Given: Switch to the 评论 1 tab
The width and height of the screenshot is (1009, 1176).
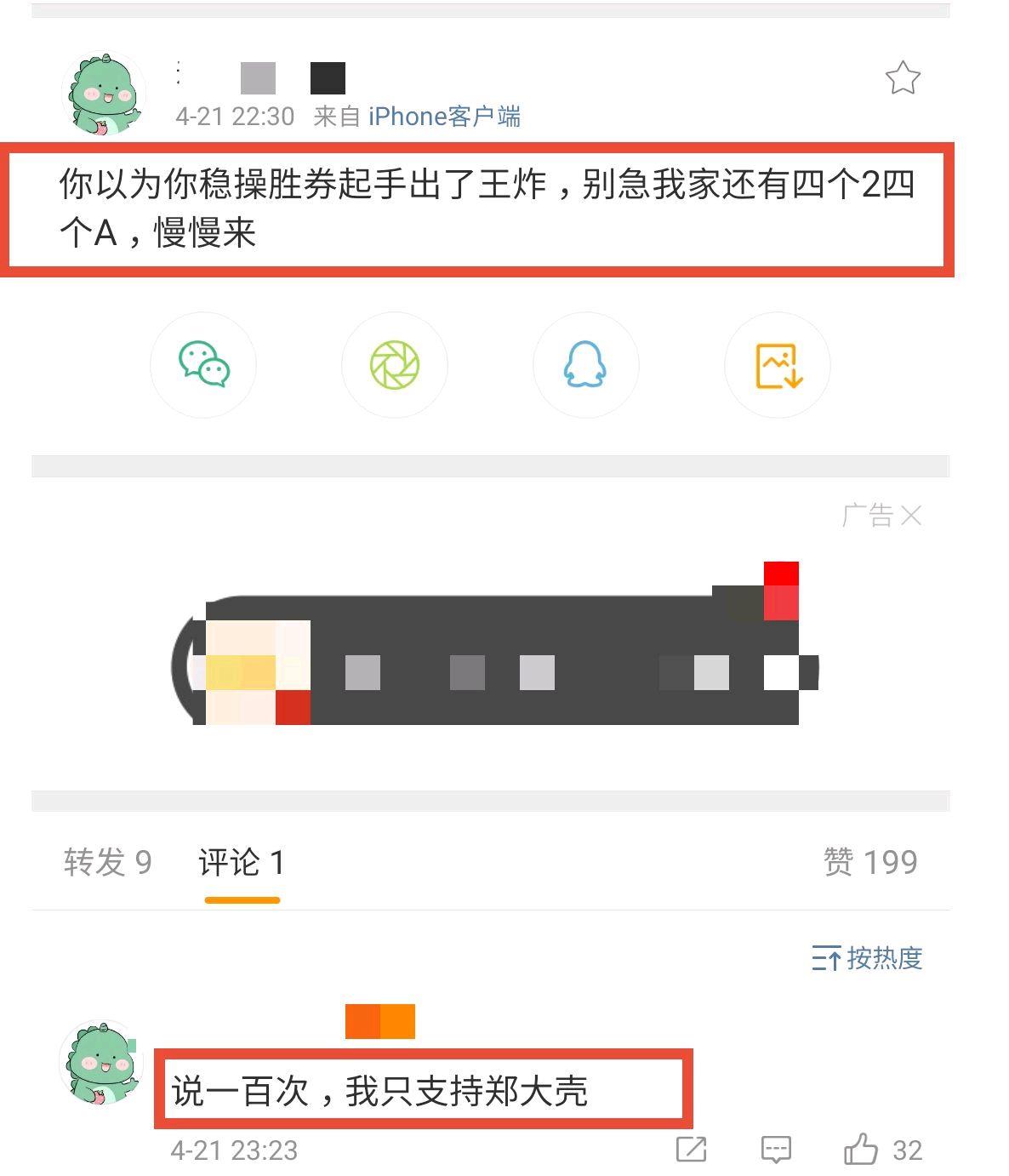Looking at the screenshot, I should [242, 863].
